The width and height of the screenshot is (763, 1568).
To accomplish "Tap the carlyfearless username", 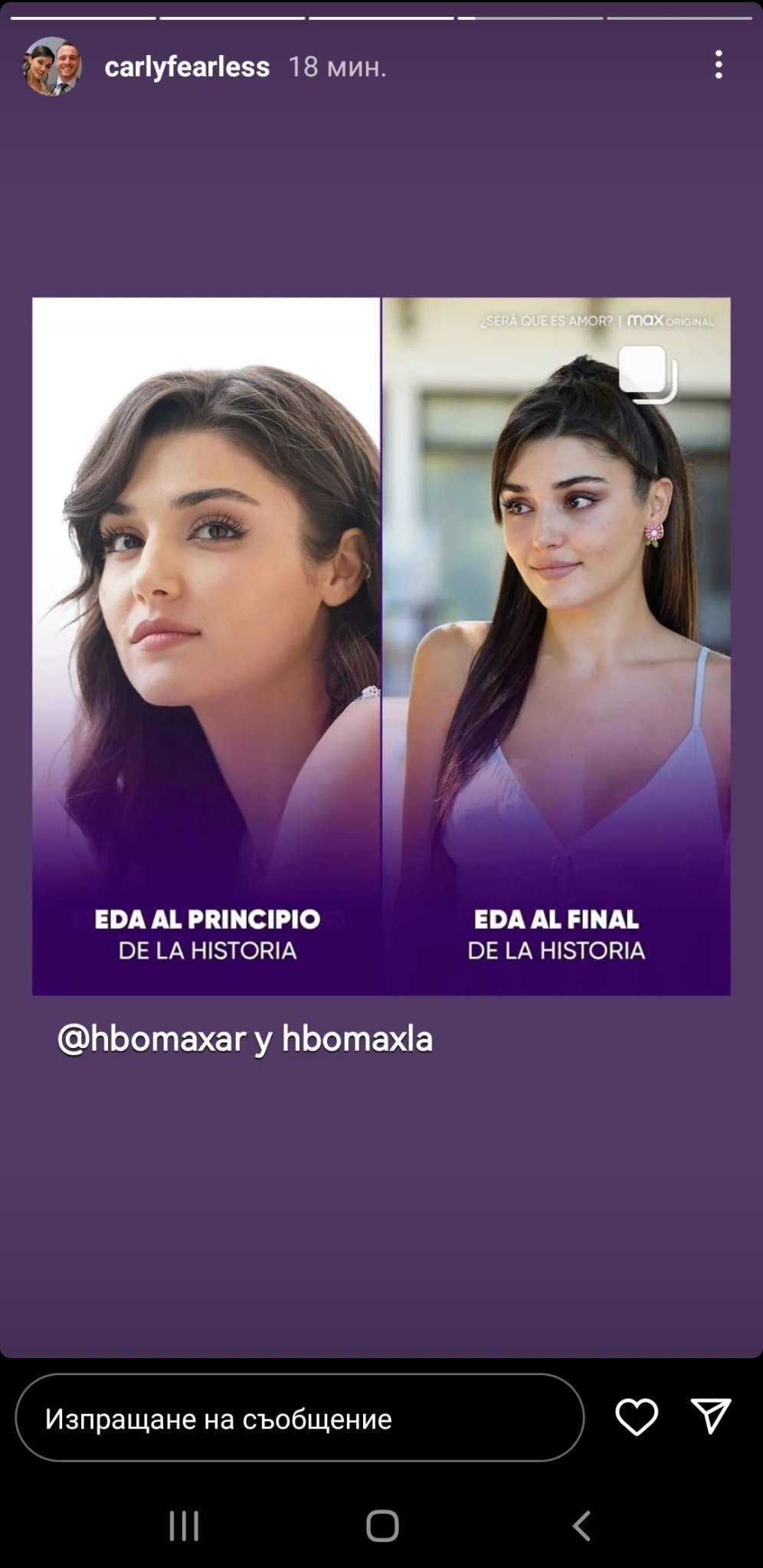I will pos(187,67).
